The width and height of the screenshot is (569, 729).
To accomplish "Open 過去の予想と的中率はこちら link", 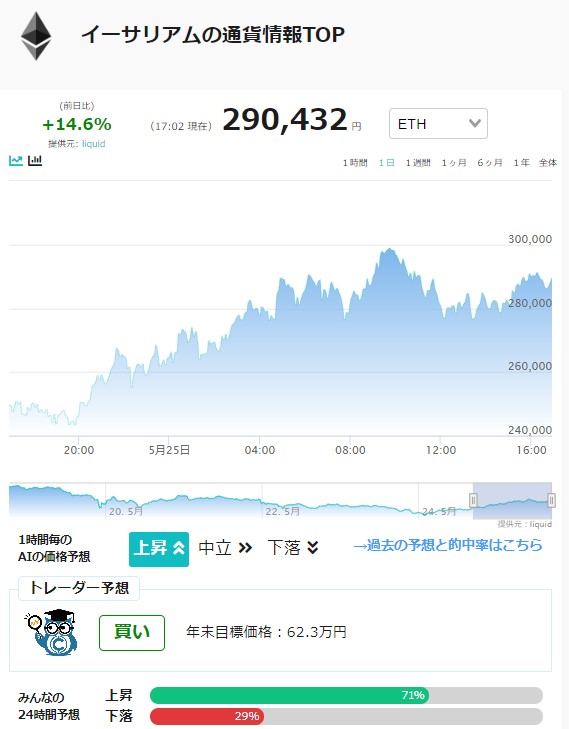I will [x=447, y=545].
